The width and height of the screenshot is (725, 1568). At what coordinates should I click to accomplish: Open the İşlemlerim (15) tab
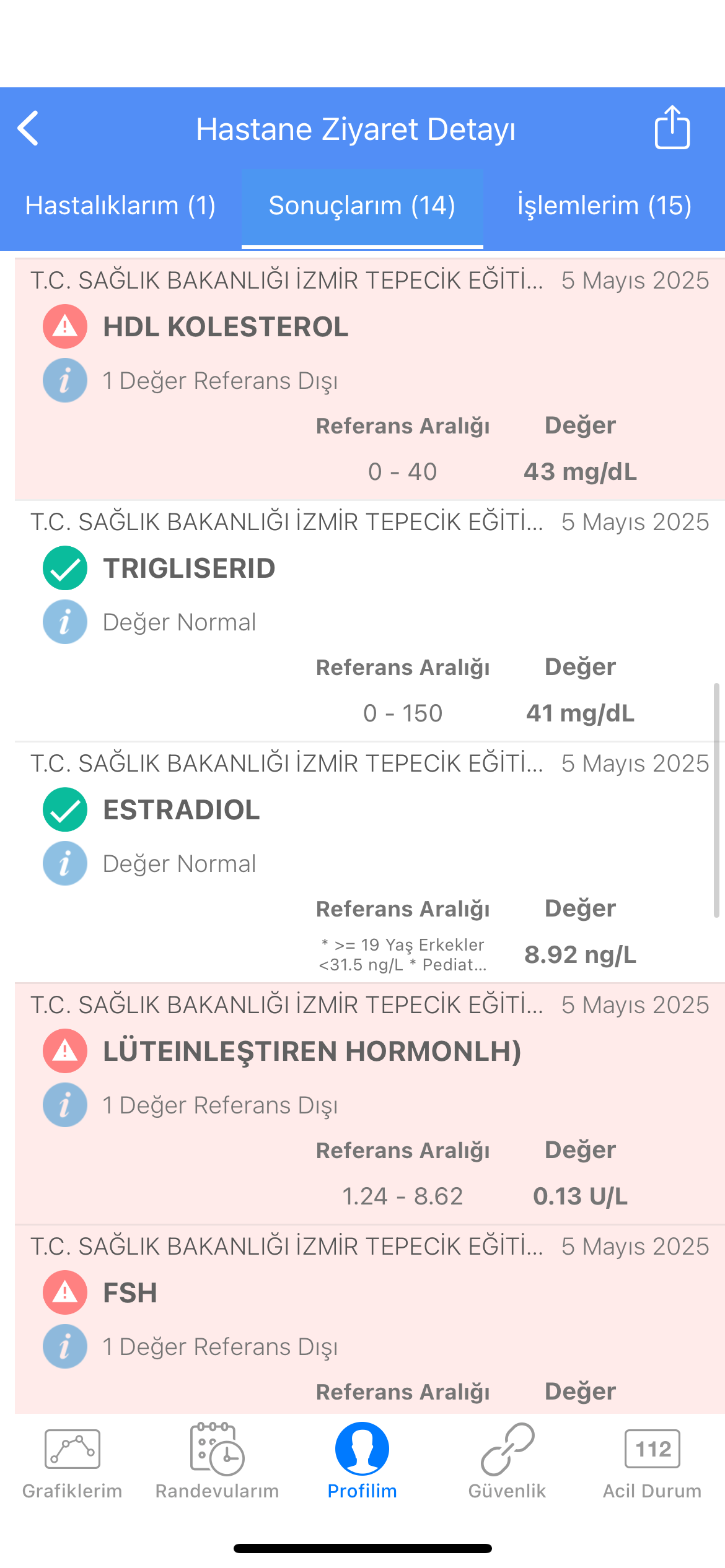604,206
